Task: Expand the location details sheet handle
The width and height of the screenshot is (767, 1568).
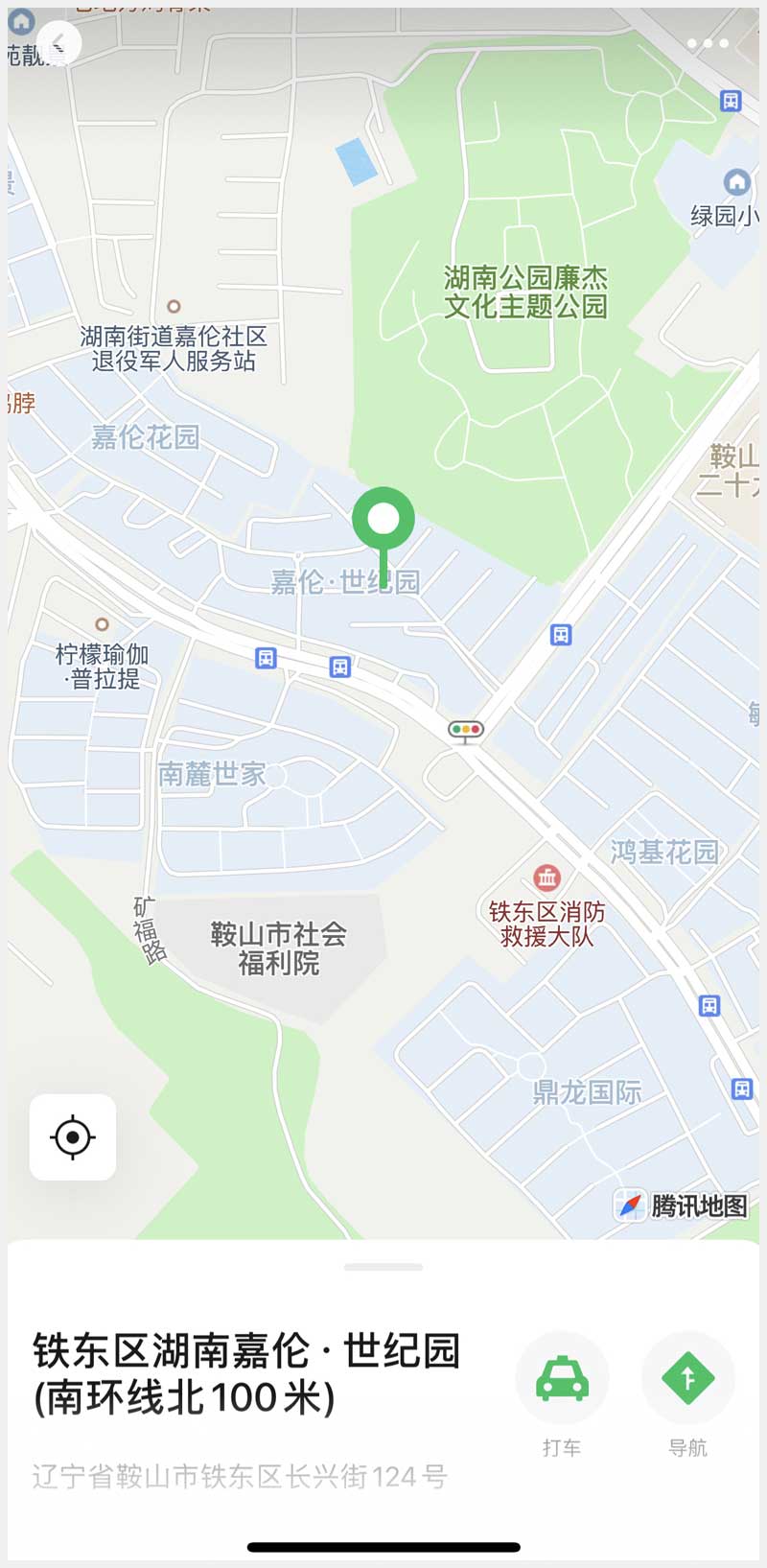Action: point(383,1267)
